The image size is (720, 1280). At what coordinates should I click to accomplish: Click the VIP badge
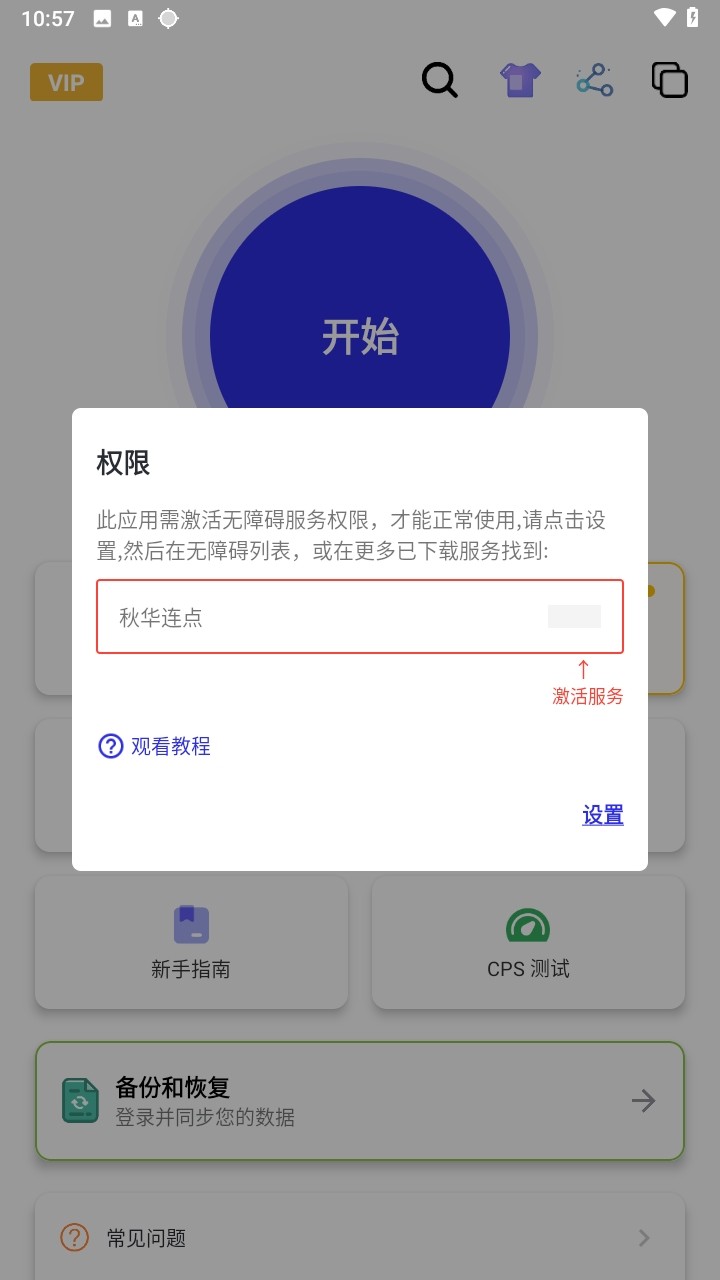coord(66,82)
